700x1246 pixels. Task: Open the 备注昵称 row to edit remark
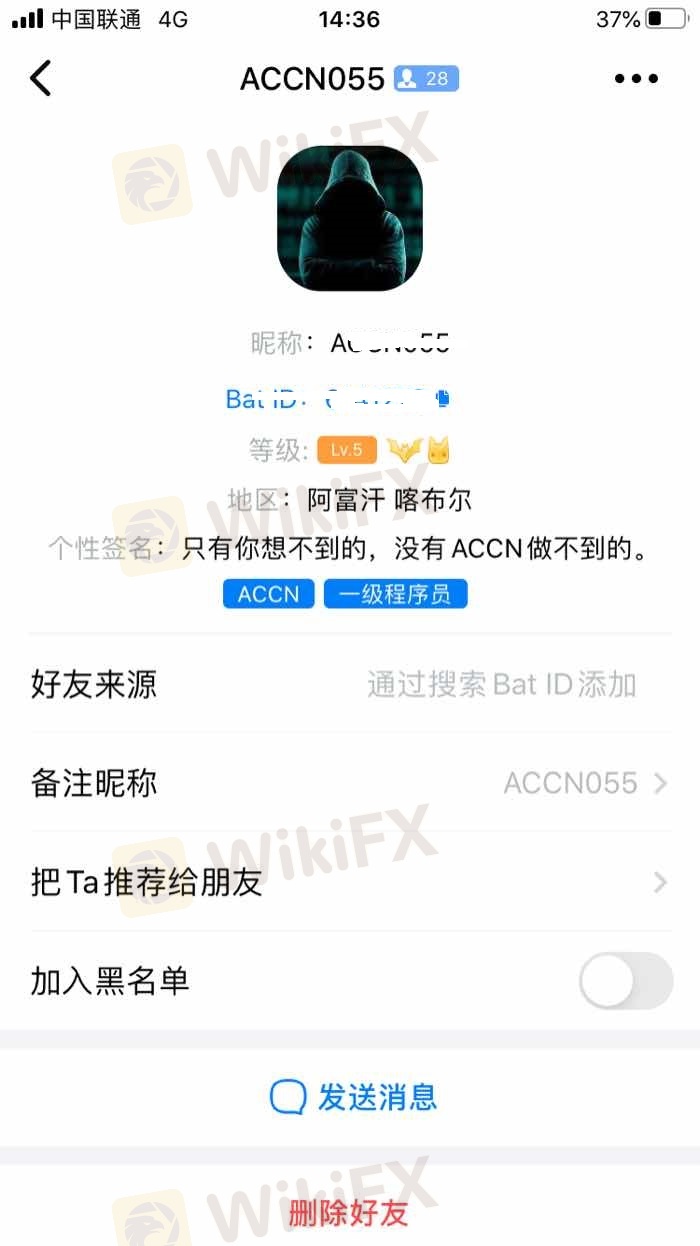[350, 782]
